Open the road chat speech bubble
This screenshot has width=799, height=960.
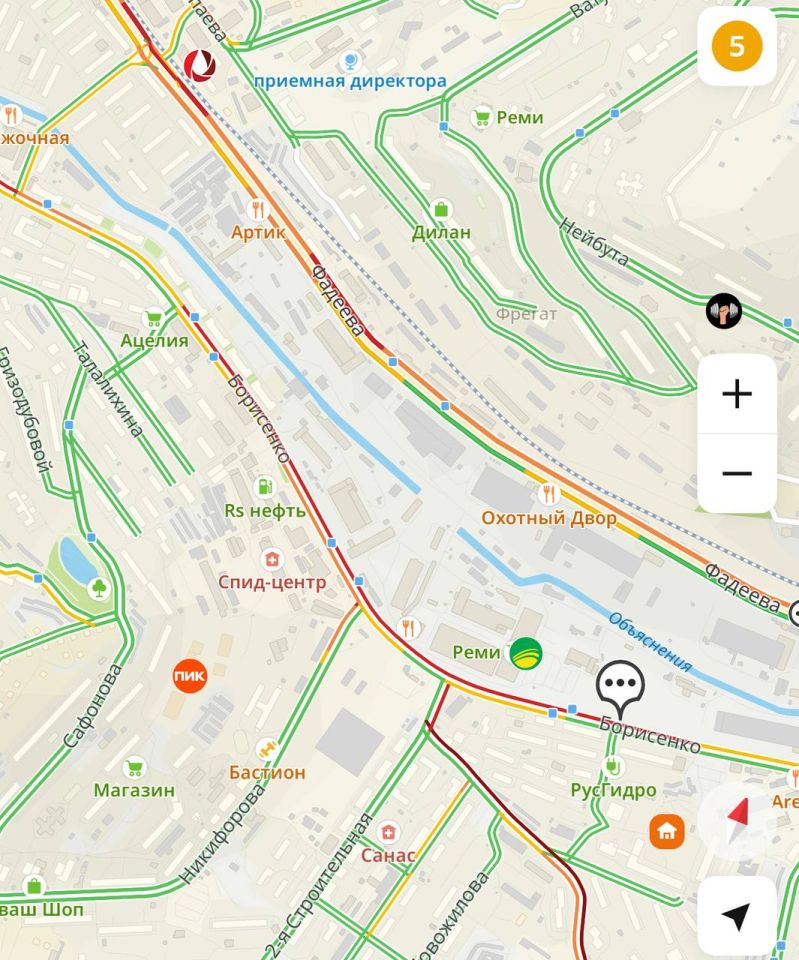(621, 687)
